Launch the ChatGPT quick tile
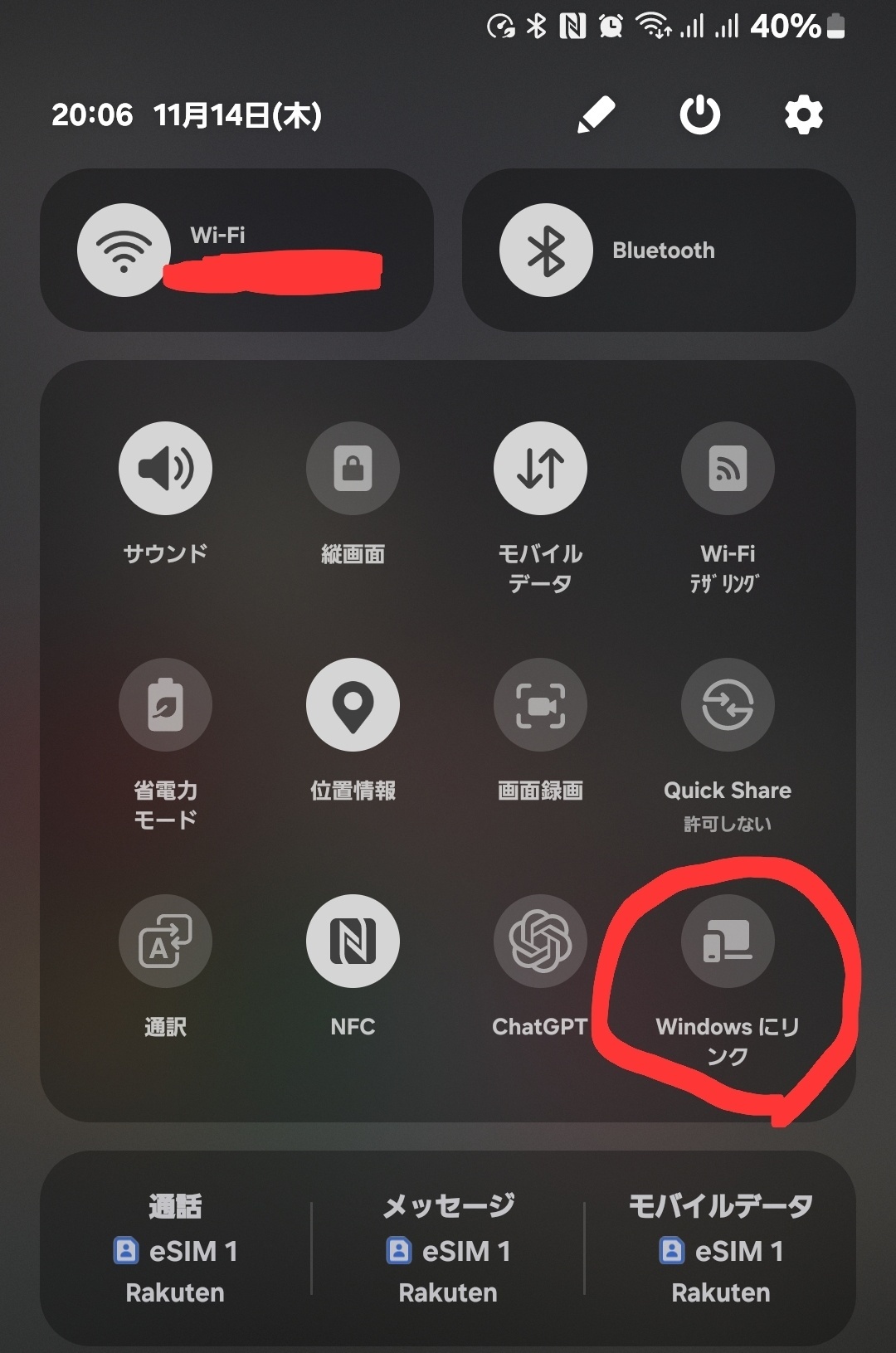Screen dimensions: 896x1353 540,941
